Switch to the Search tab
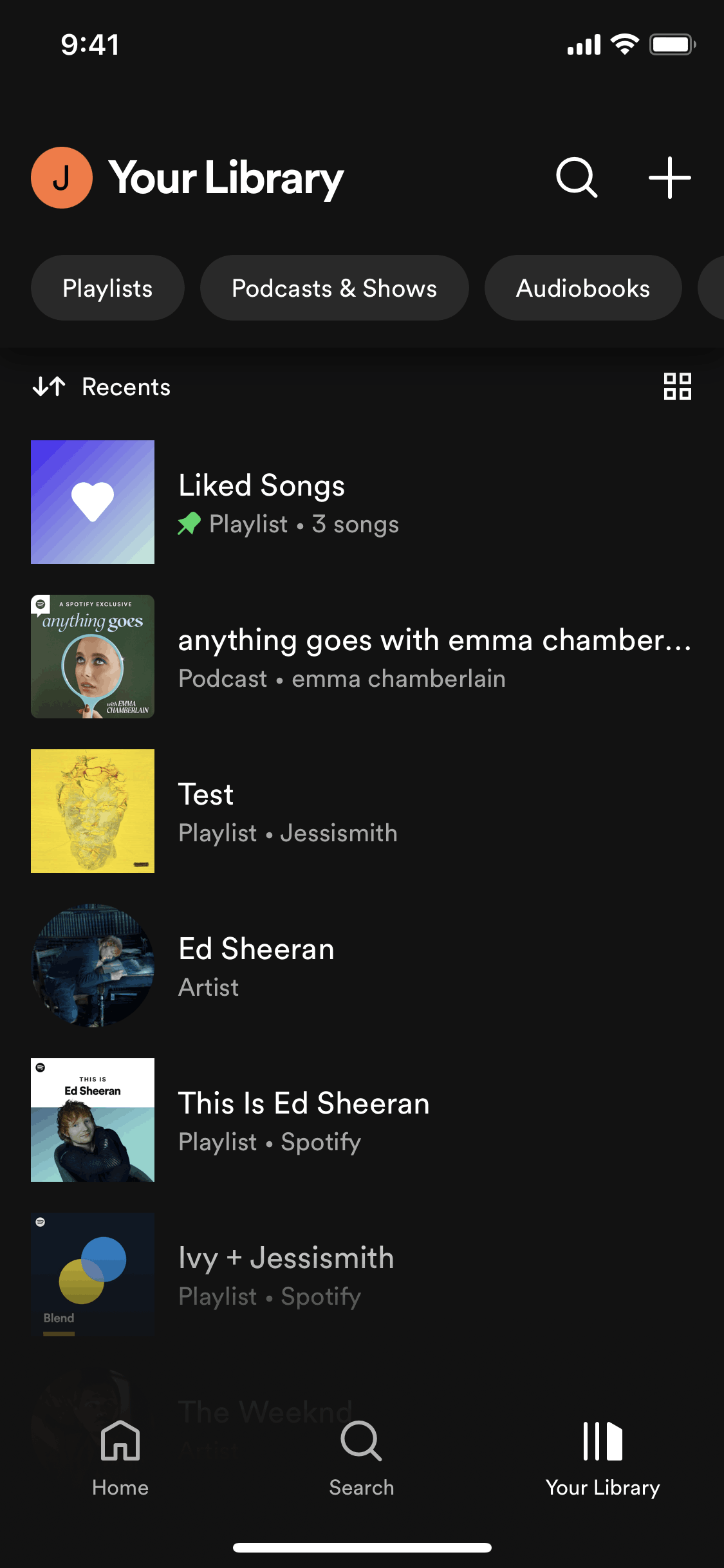Image resolution: width=724 pixels, height=1568 pixels. coord(362,1459)
